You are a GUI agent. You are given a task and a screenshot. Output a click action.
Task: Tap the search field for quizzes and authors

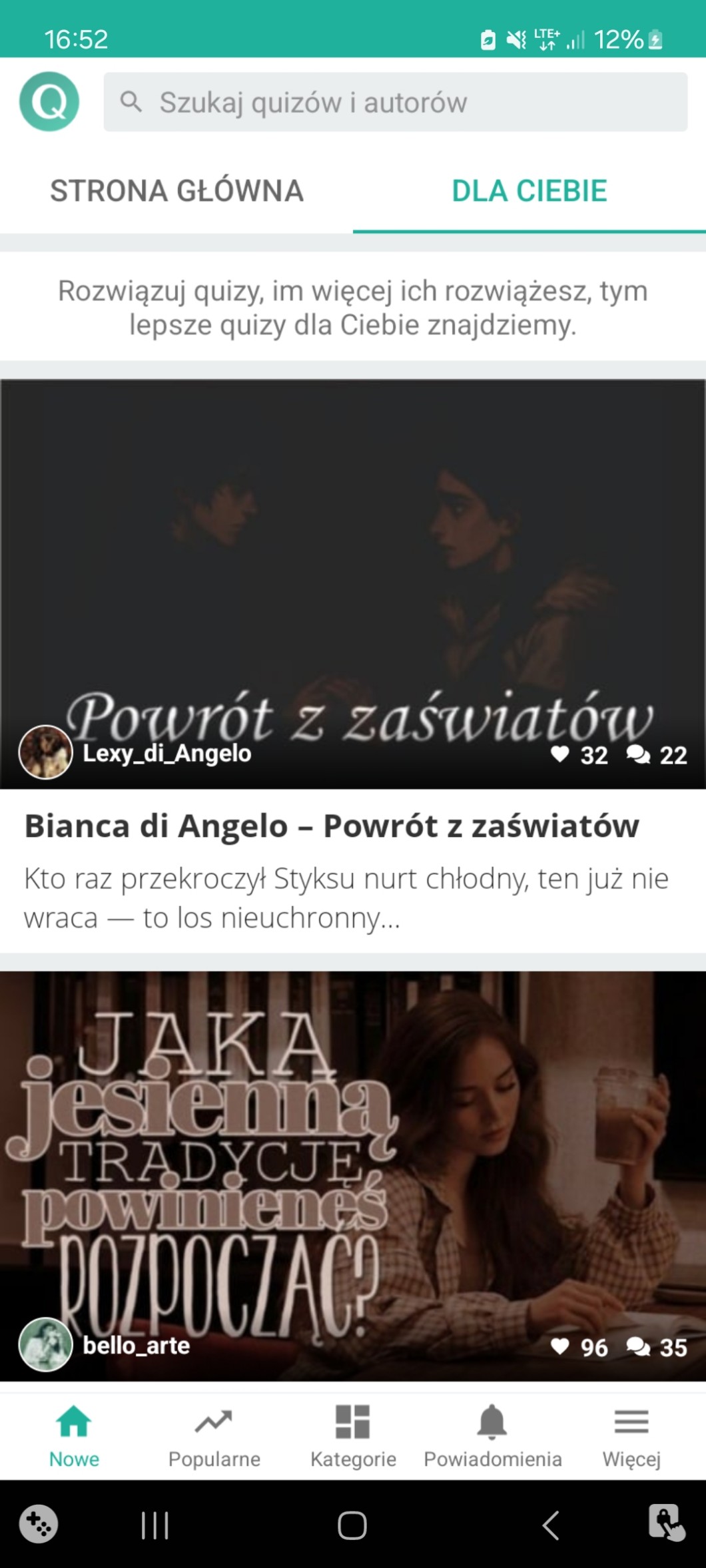[394, 102]
